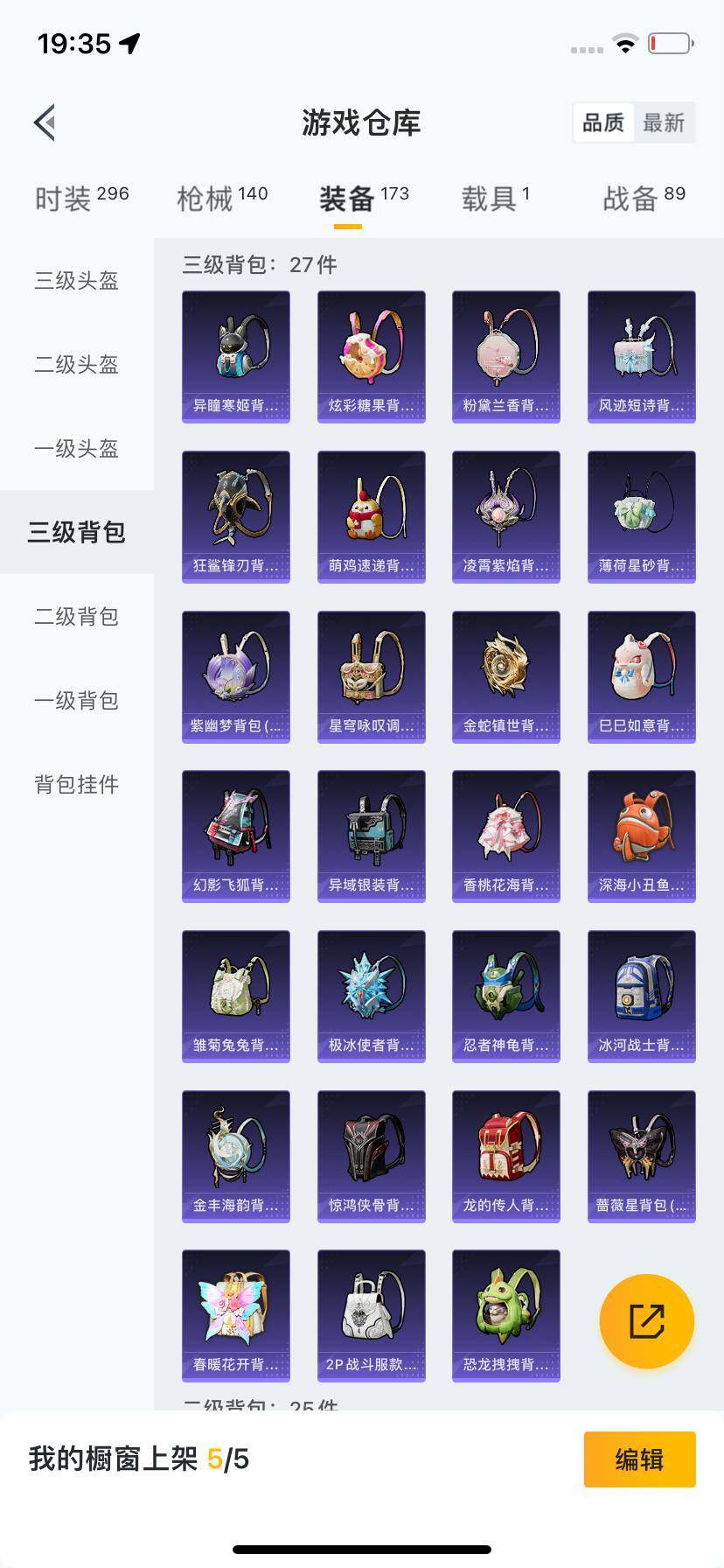Select the 异瞳寒姬 backpack item
724x1568 pixels.
(235, 354)
